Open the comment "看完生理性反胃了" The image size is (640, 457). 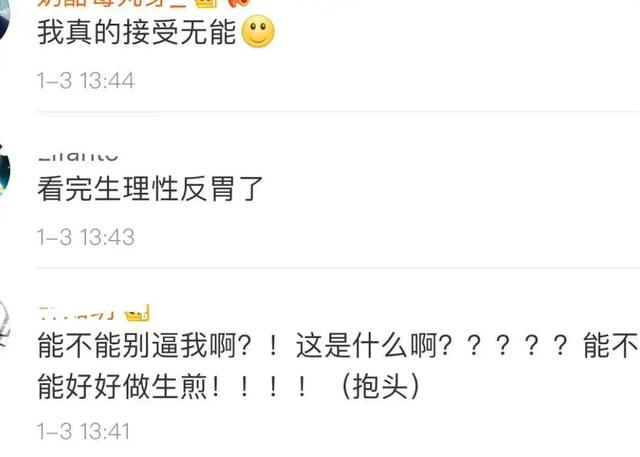click(150, 189)
